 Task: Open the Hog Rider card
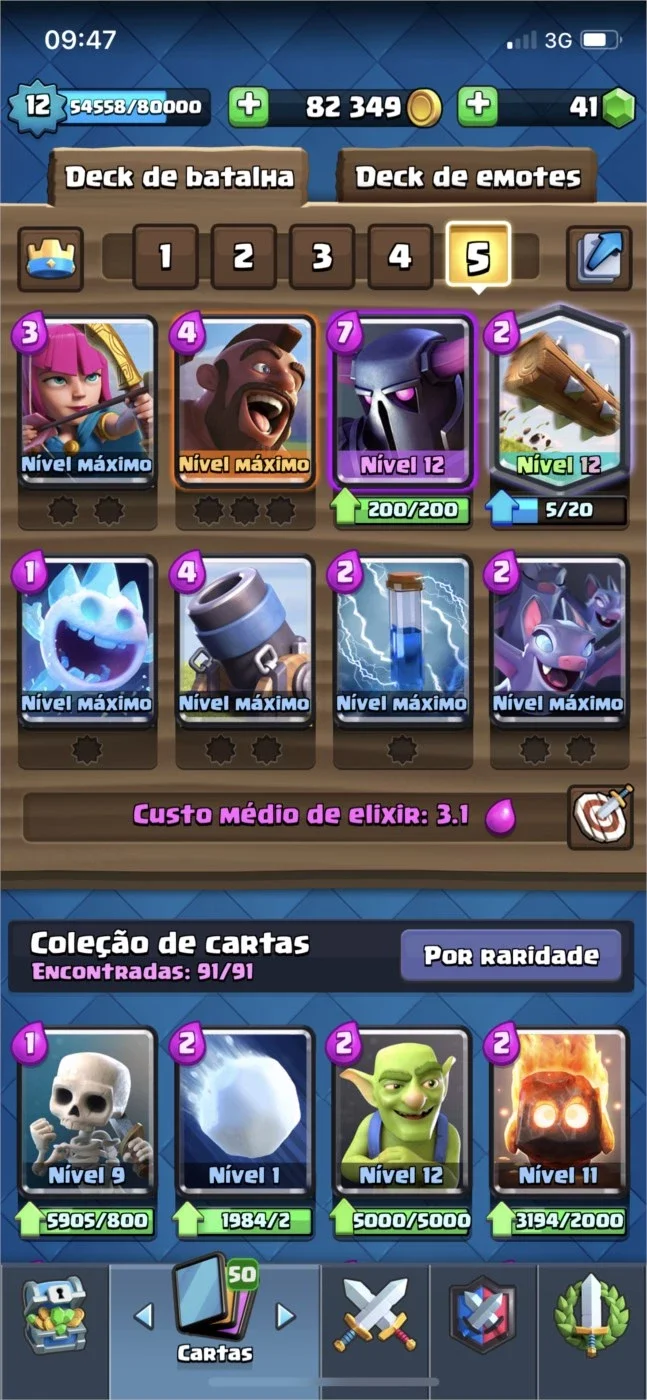[246, 401]
